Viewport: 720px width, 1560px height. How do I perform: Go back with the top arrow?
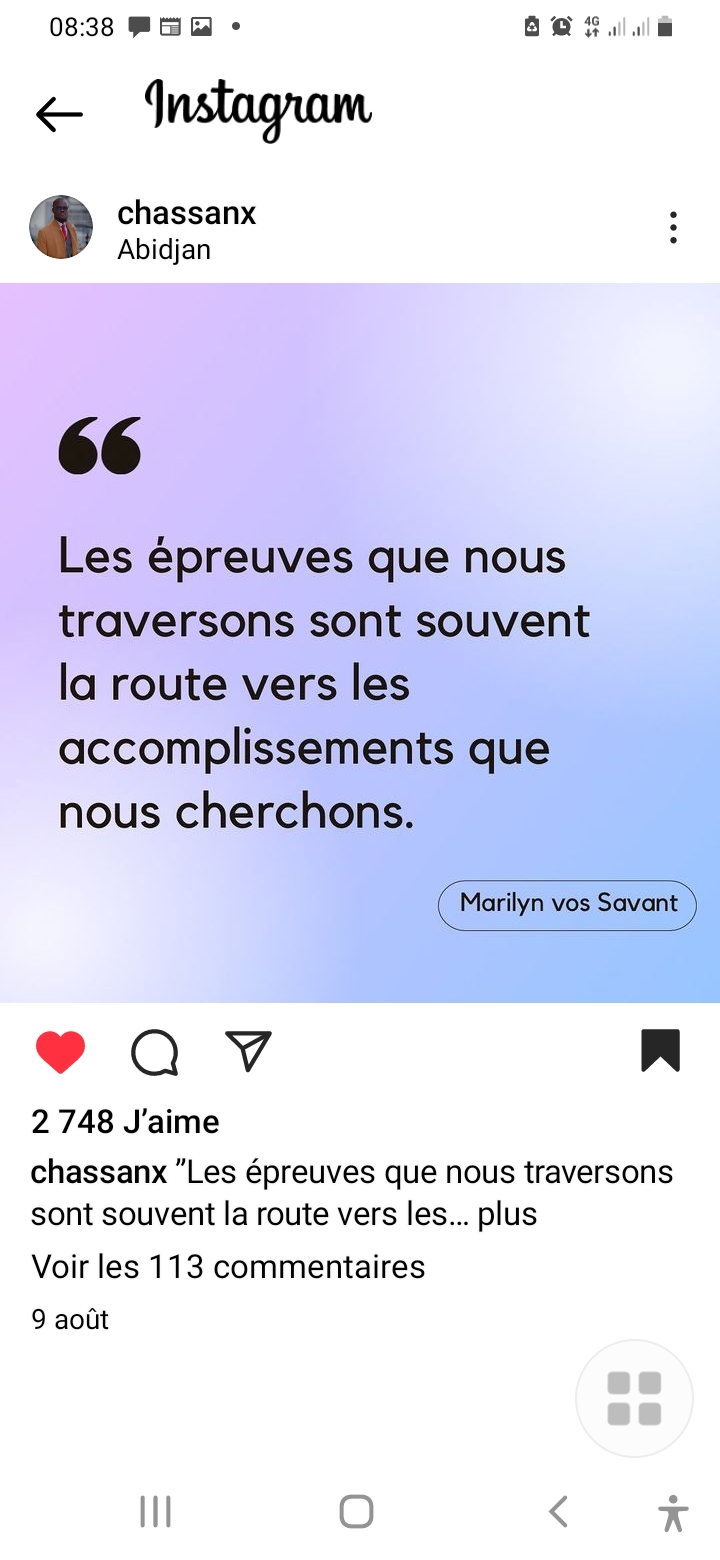pyautogui.click(x=59, y=115)
